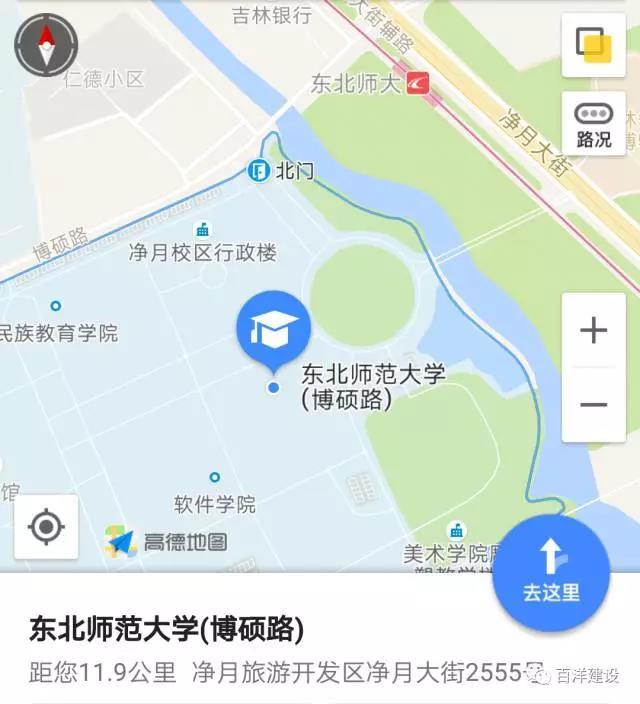Zoom in with the plus button
640x704 pixels.
593,330
